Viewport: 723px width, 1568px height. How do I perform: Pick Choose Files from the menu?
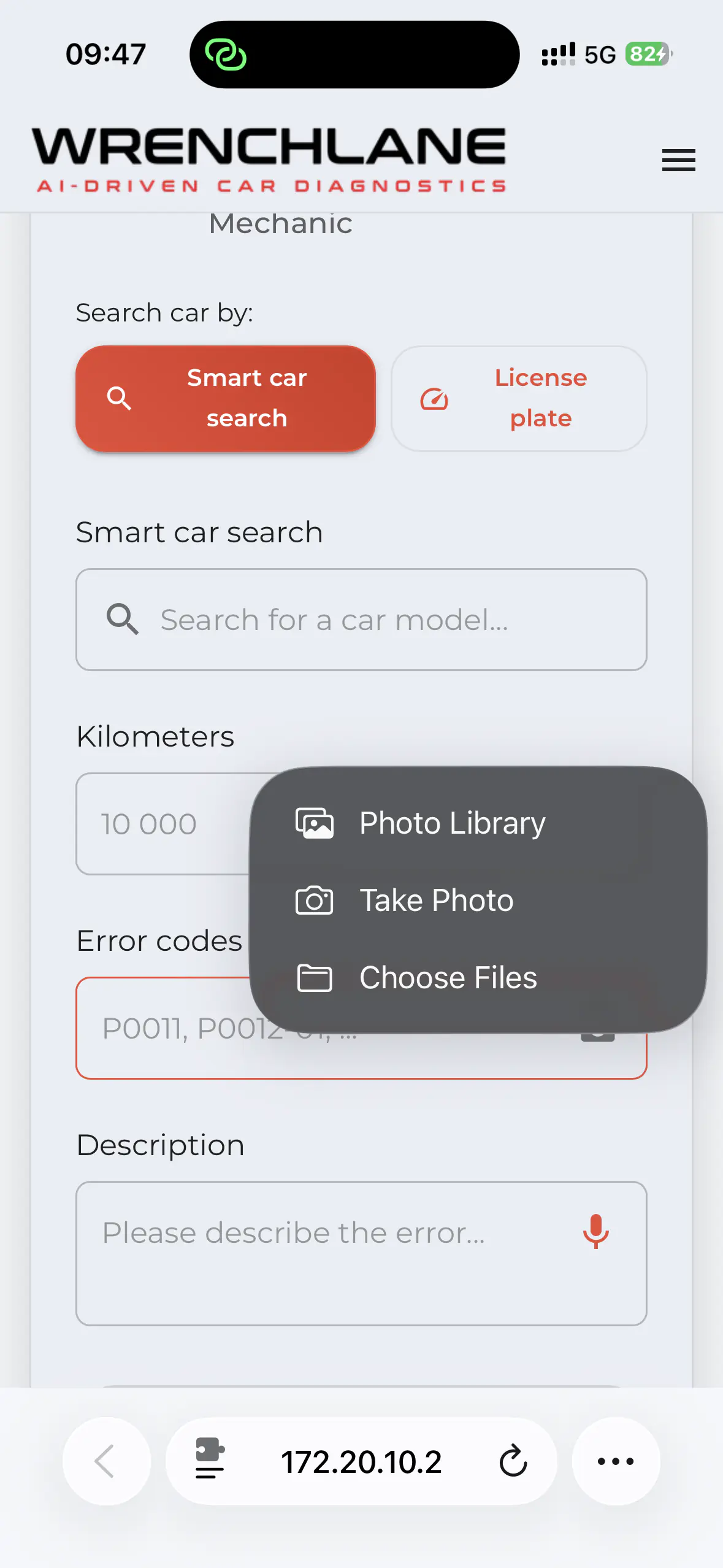pyautogui.click(x=448, y=978)
